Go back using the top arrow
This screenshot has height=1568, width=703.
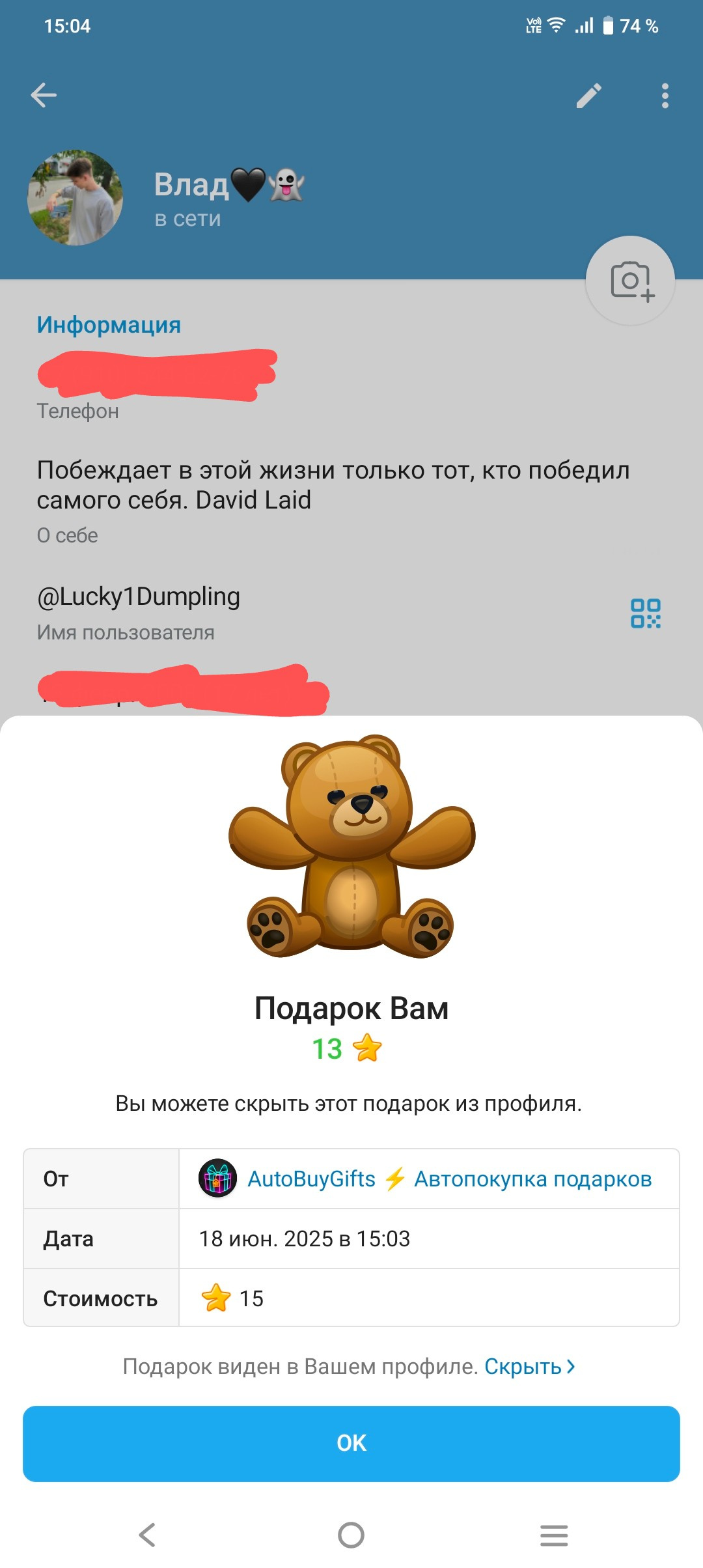44,95
